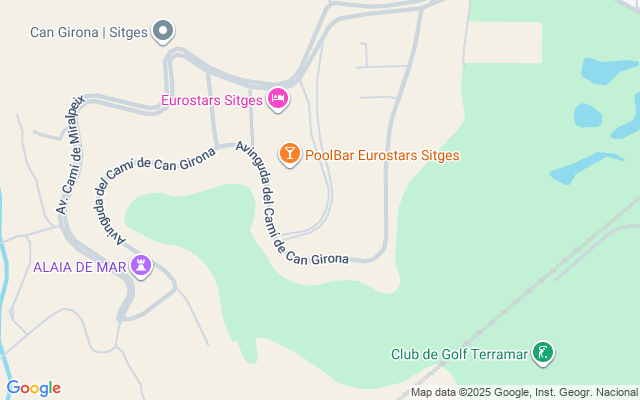
Task: Tap the PoolBar Eurostars Sitges bar marker
Action: [x=289, y=154]
